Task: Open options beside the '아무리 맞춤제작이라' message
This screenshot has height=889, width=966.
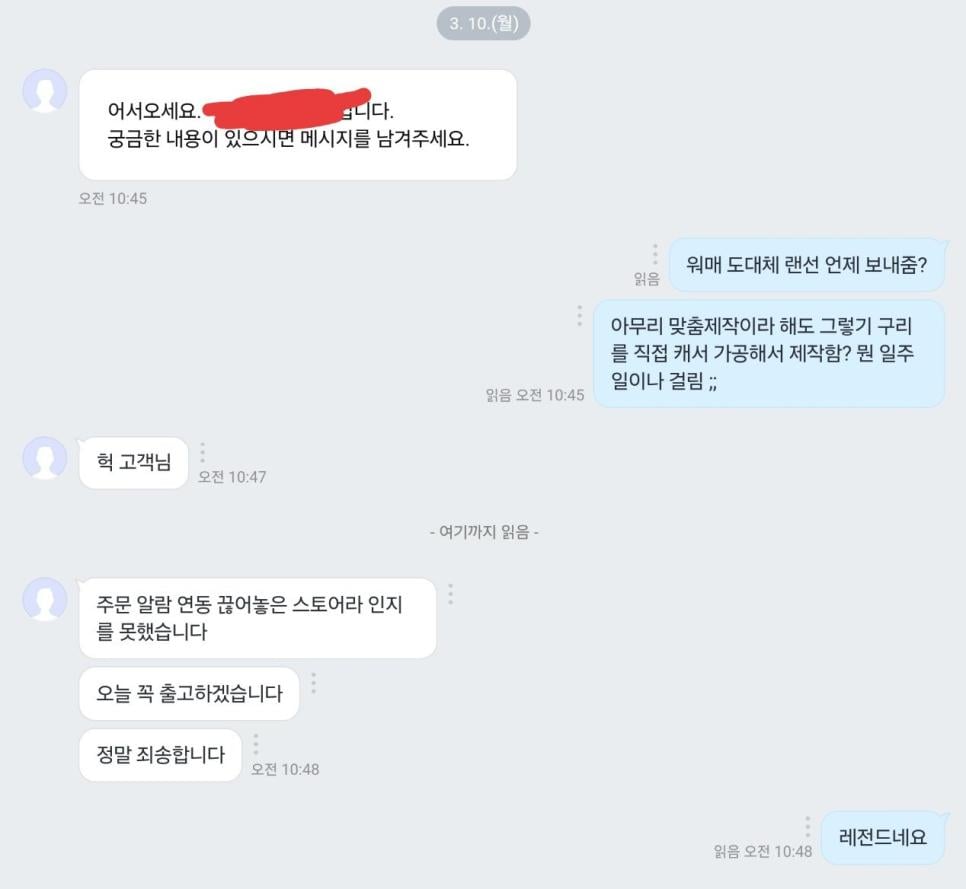Action: pyautogui.click(x=579, y=316)
